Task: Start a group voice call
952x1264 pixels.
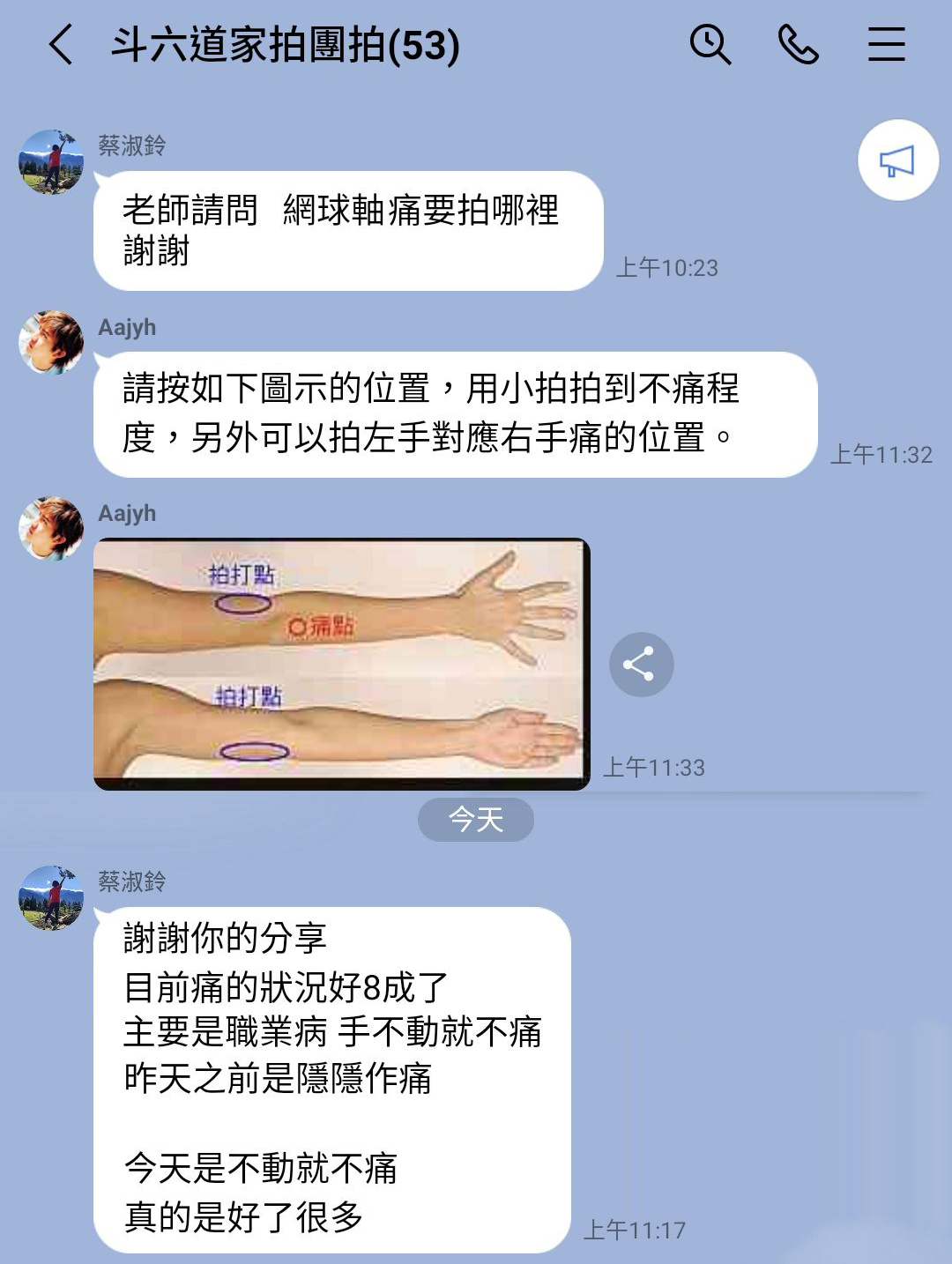Action: pyautogui.click(x=798, y=44)
